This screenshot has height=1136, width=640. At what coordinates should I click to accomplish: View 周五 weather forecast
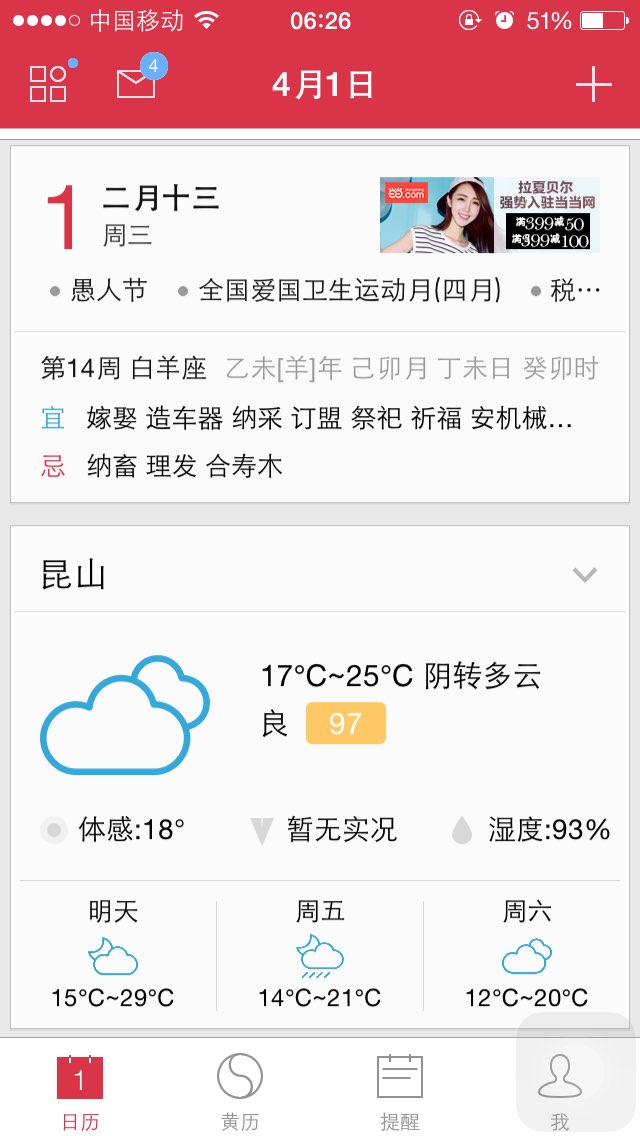click(320, 954)
